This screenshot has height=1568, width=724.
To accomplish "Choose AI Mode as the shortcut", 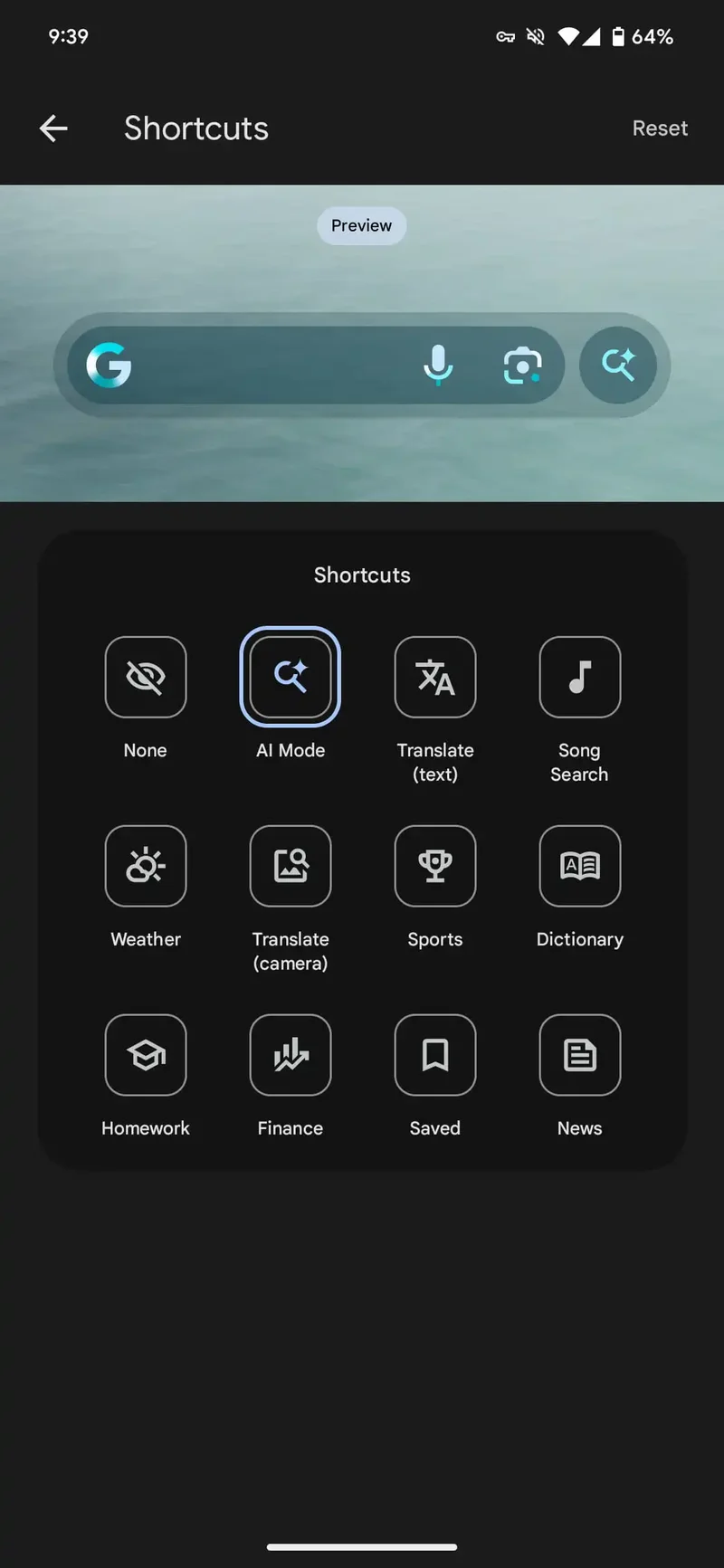I will click(291, 677).
